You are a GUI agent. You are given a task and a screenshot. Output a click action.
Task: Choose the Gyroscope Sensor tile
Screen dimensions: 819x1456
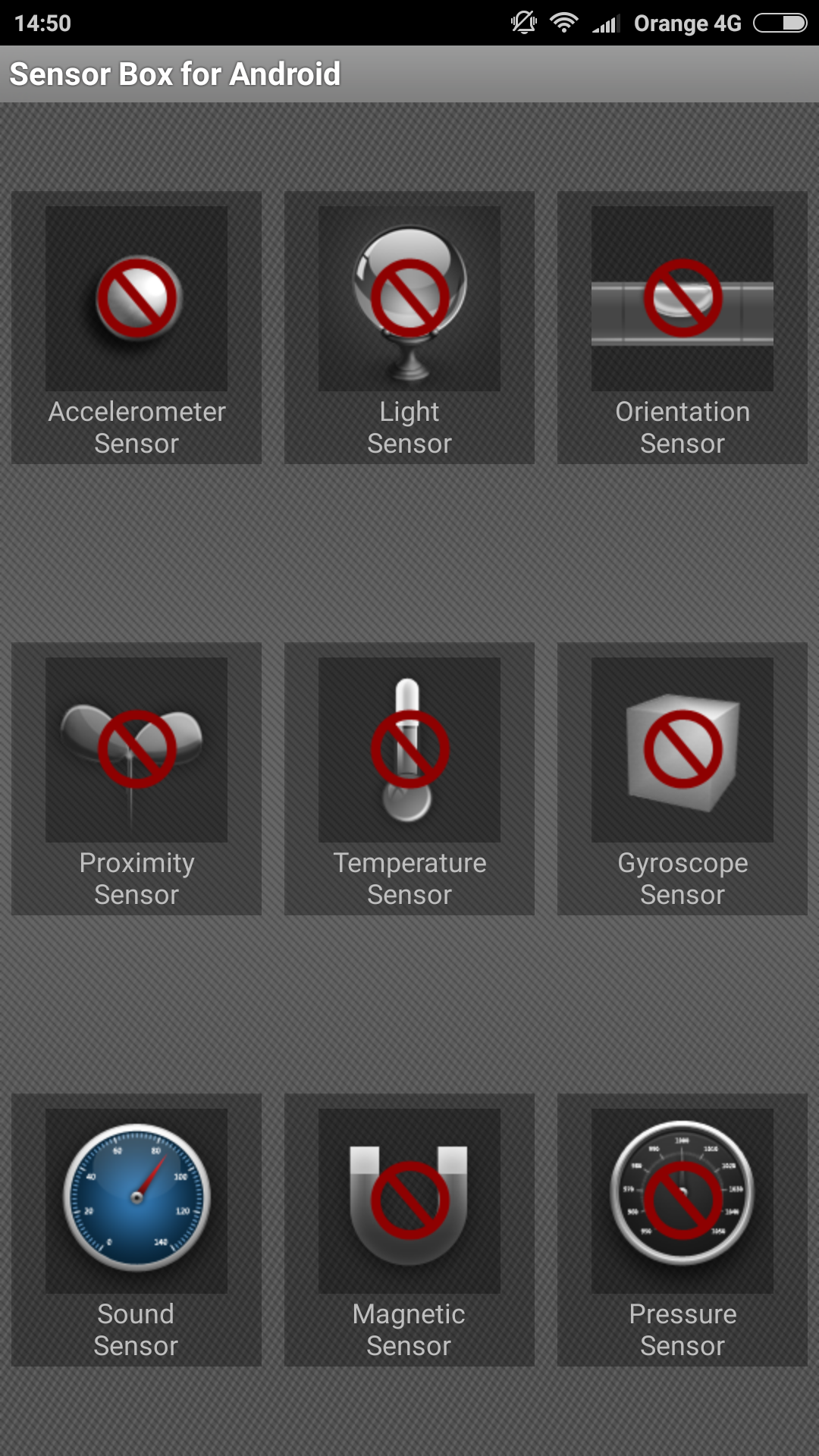point(682,779)
